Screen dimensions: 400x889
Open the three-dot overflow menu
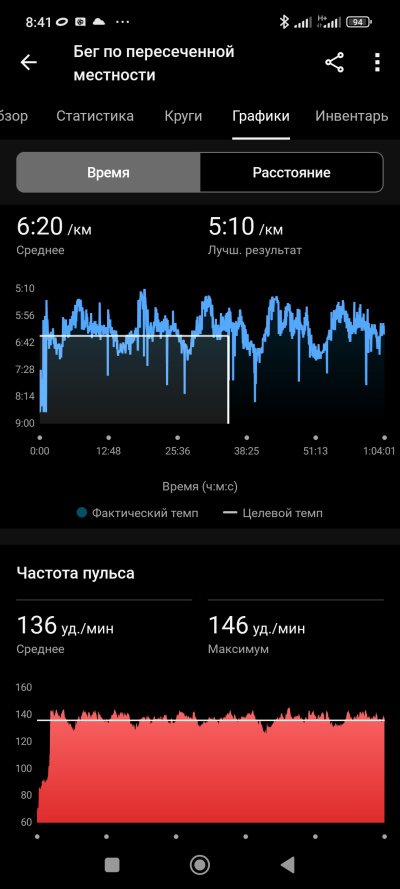377,63
